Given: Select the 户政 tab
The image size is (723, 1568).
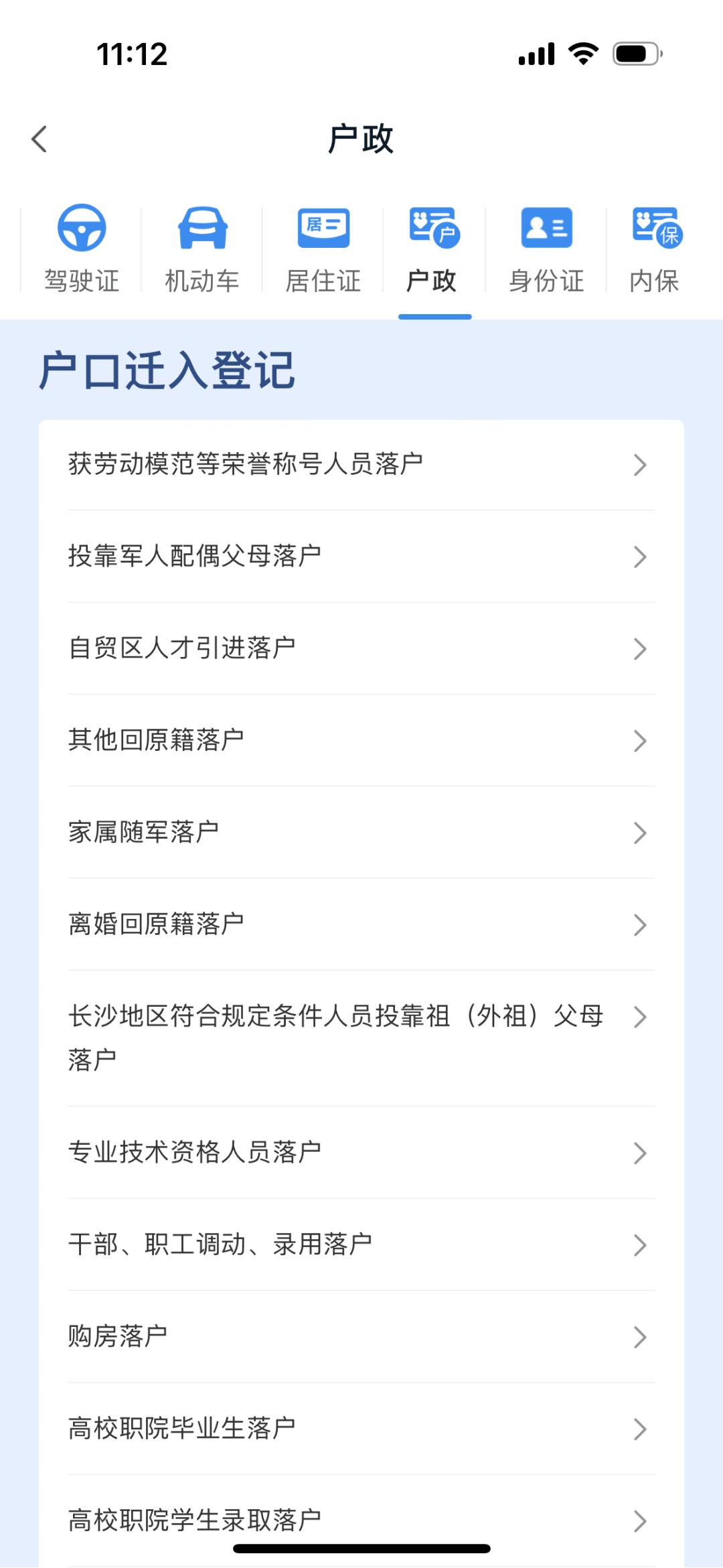Looking at the screenshot, I should point(434,249).
